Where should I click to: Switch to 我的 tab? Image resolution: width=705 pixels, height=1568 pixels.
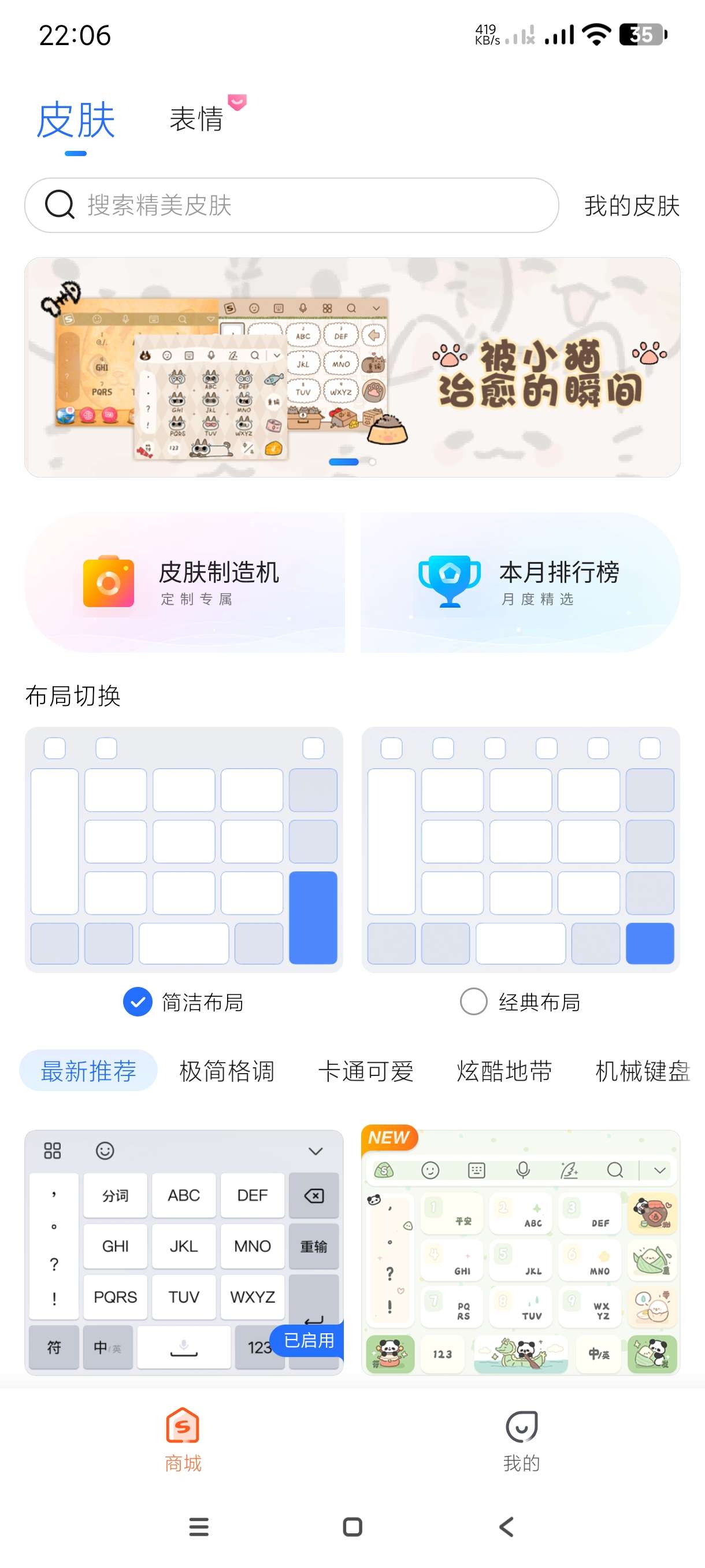coord(521,1439)
